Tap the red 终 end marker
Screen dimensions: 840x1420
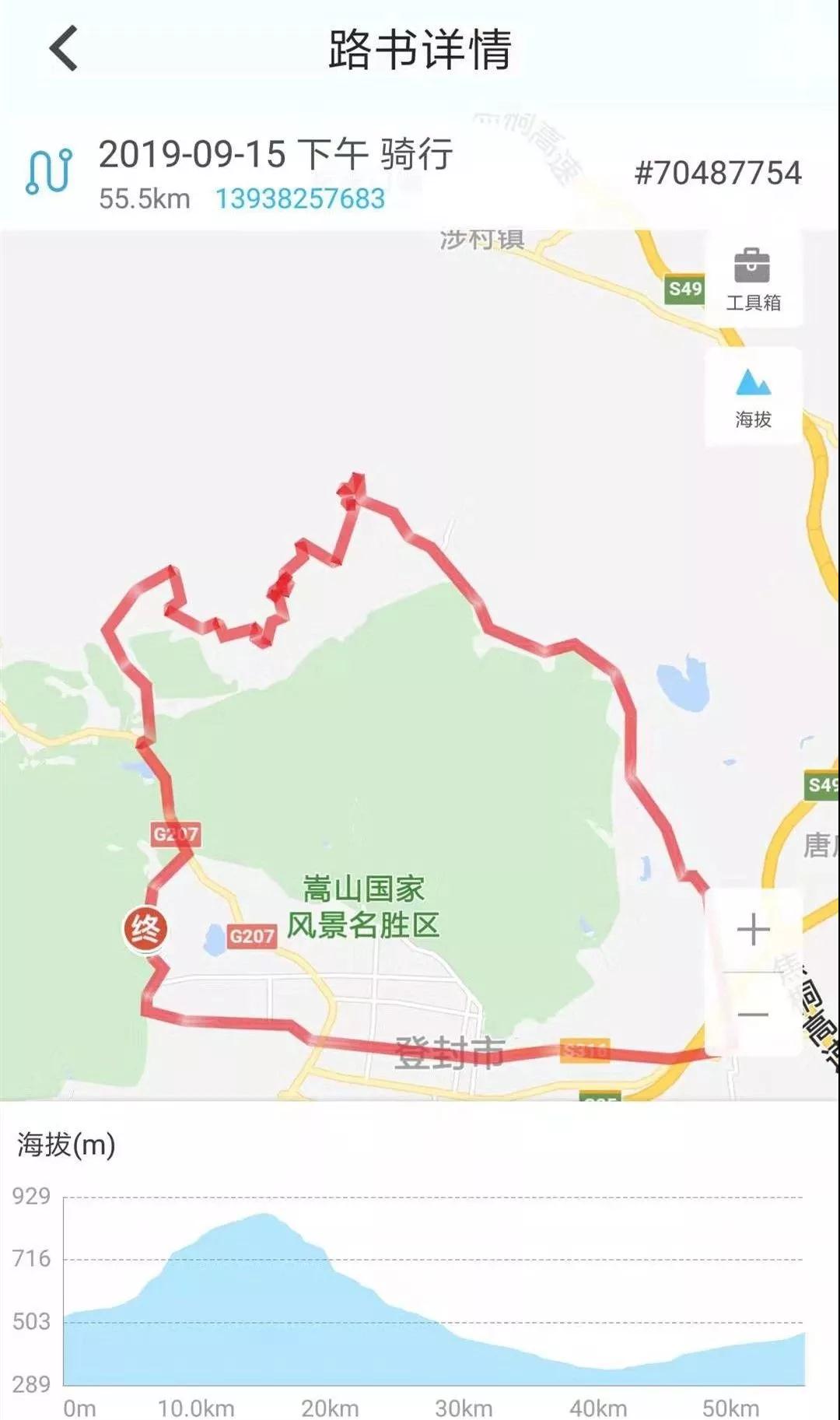pos(145,928)
